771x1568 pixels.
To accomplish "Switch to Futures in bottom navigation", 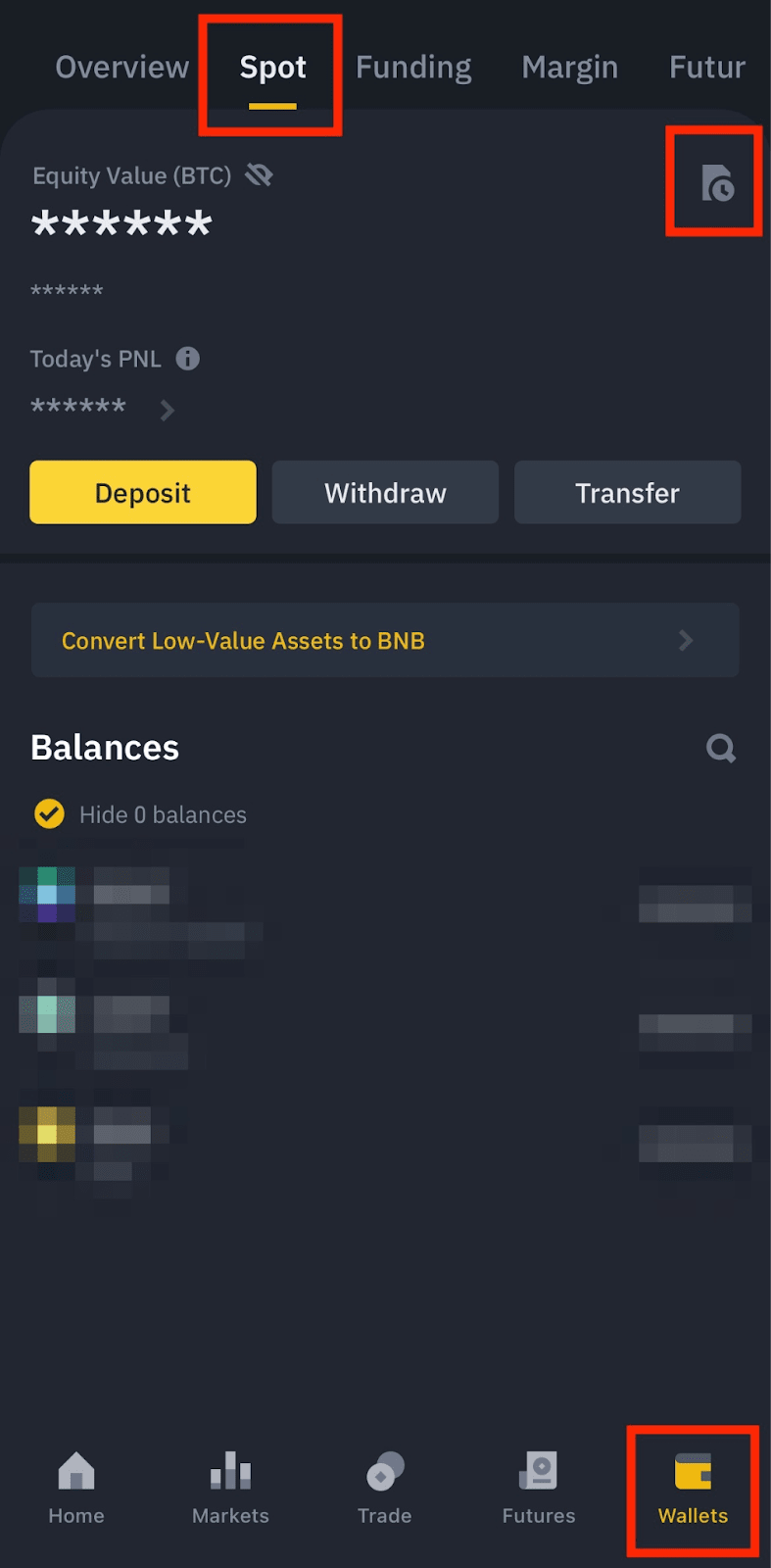I will [x=539, y=1488].
